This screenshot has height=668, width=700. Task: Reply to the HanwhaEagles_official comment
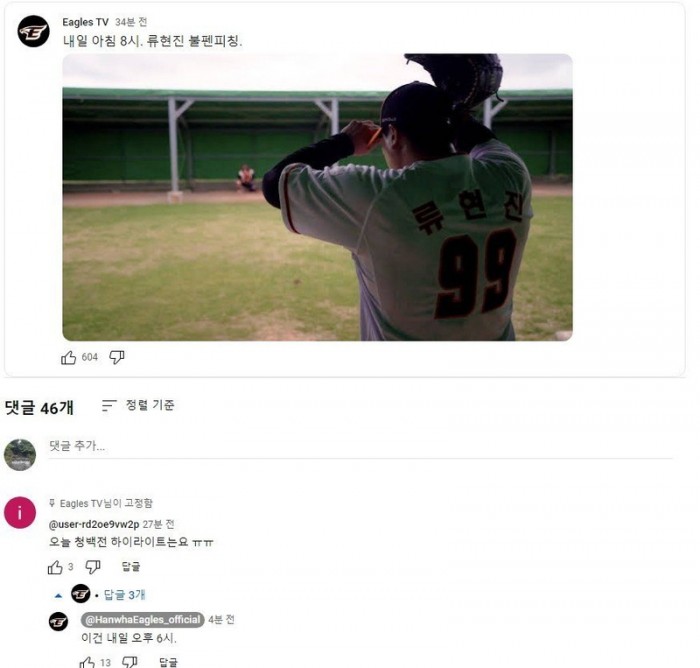(x=168, y=661)
